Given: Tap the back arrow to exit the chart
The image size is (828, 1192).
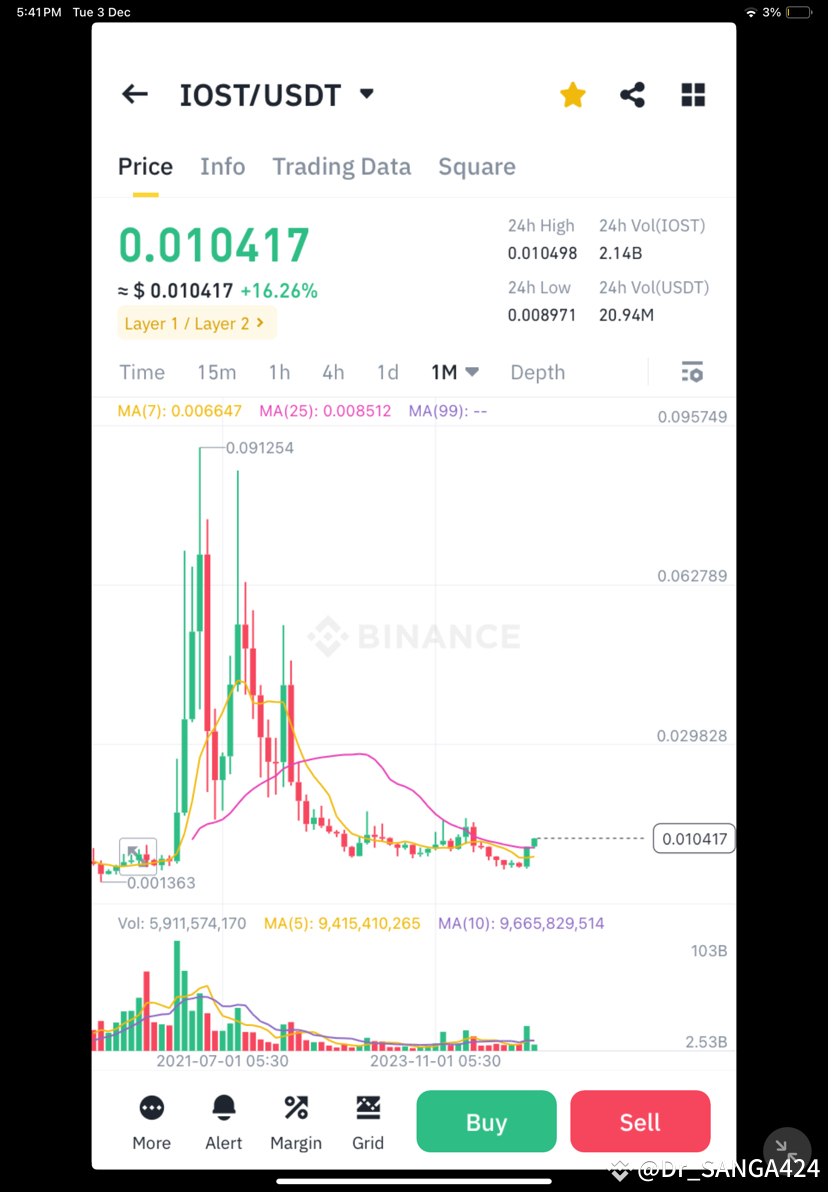Looking at the screenshot, I should click(x=134, y=94).
